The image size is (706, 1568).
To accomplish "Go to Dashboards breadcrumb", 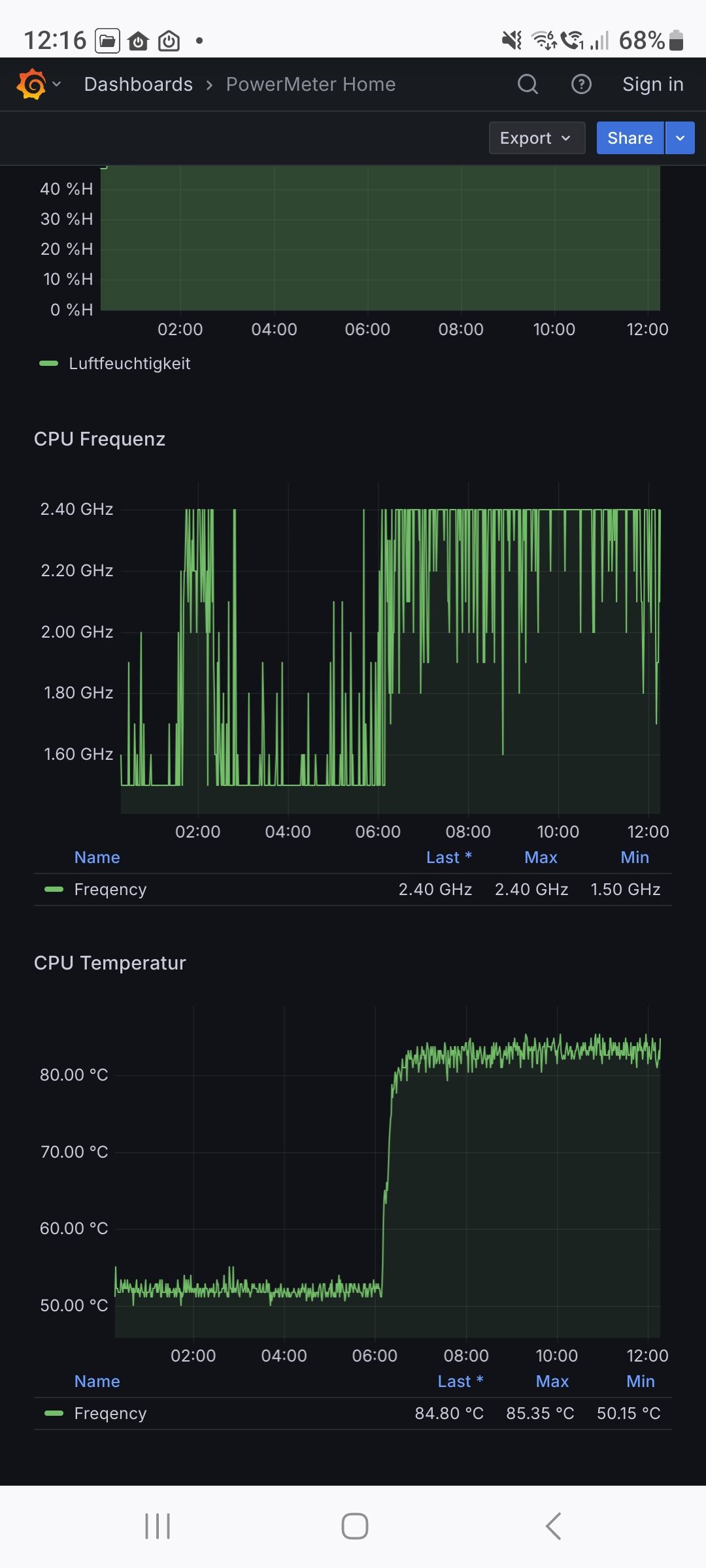I will [138, 84].
